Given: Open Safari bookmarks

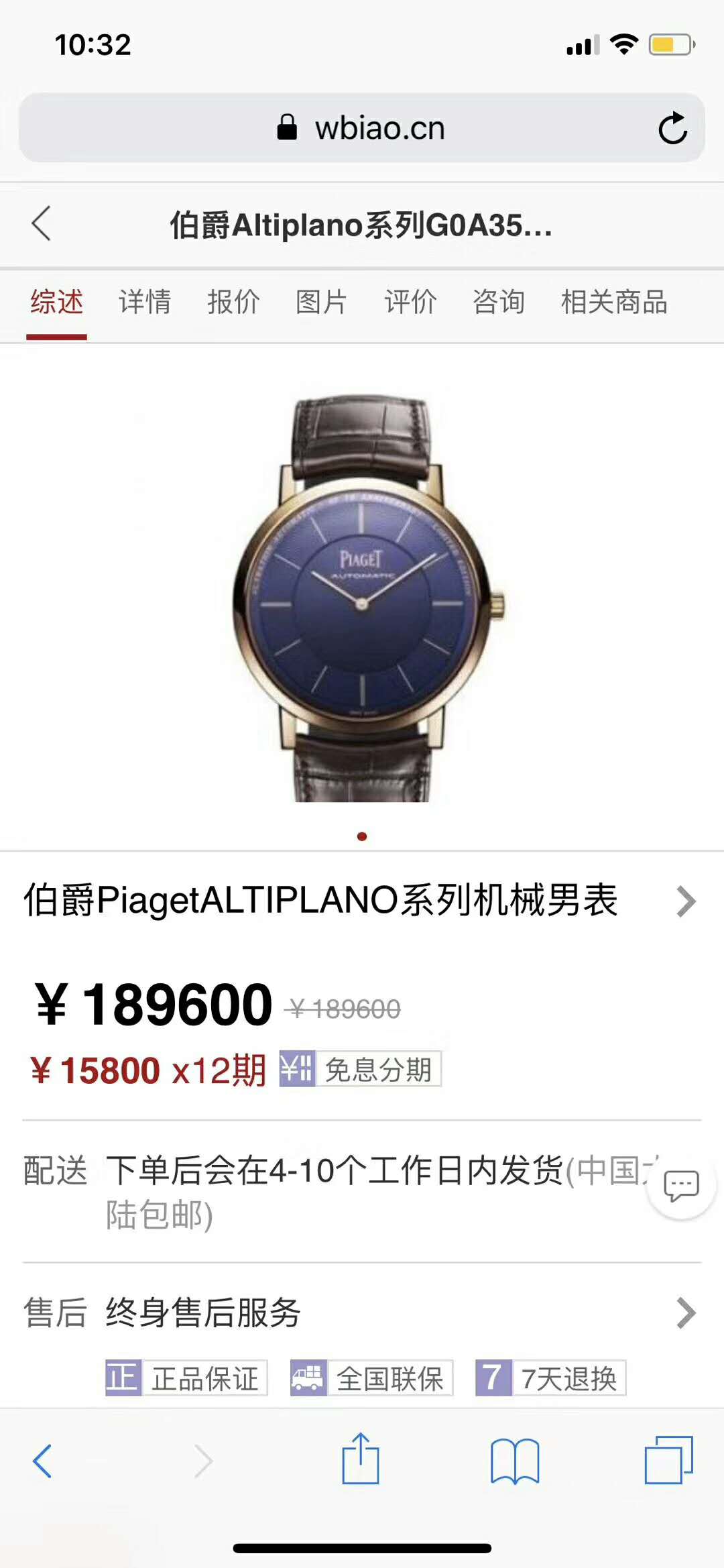Looking at the screenshot, I should [x=515, y=1461].
